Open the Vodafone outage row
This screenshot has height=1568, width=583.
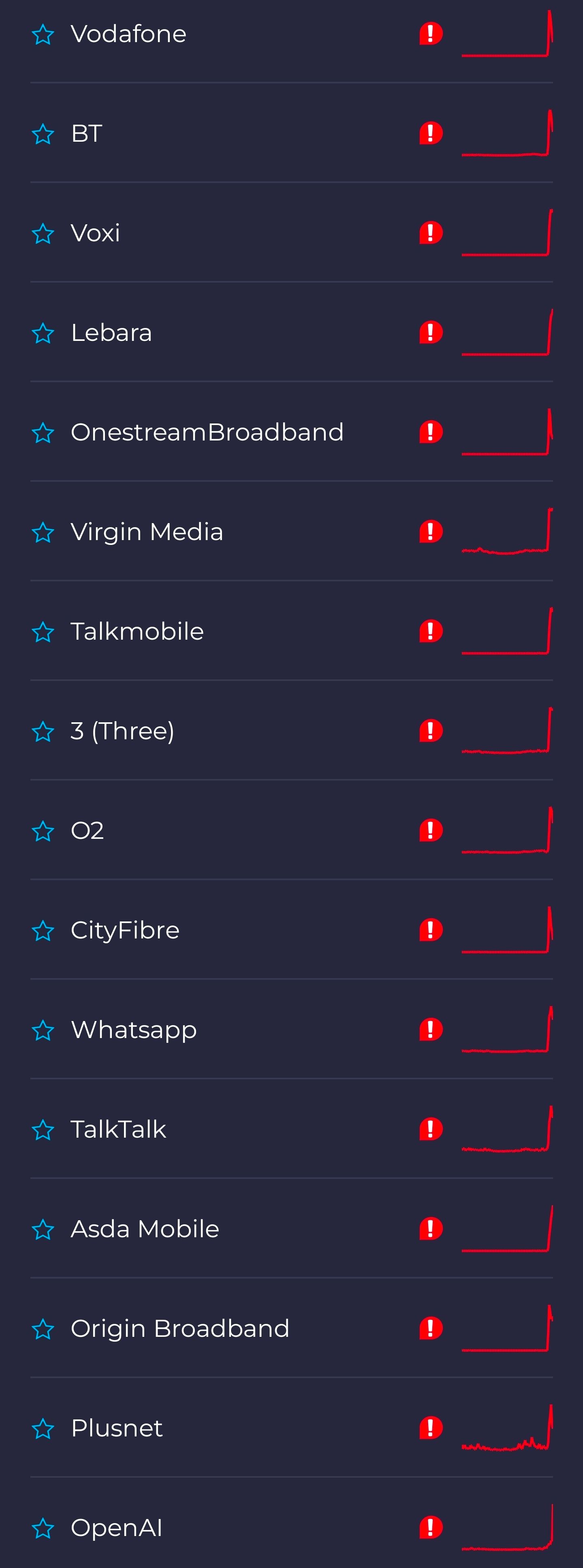click(x=128, y=34)
